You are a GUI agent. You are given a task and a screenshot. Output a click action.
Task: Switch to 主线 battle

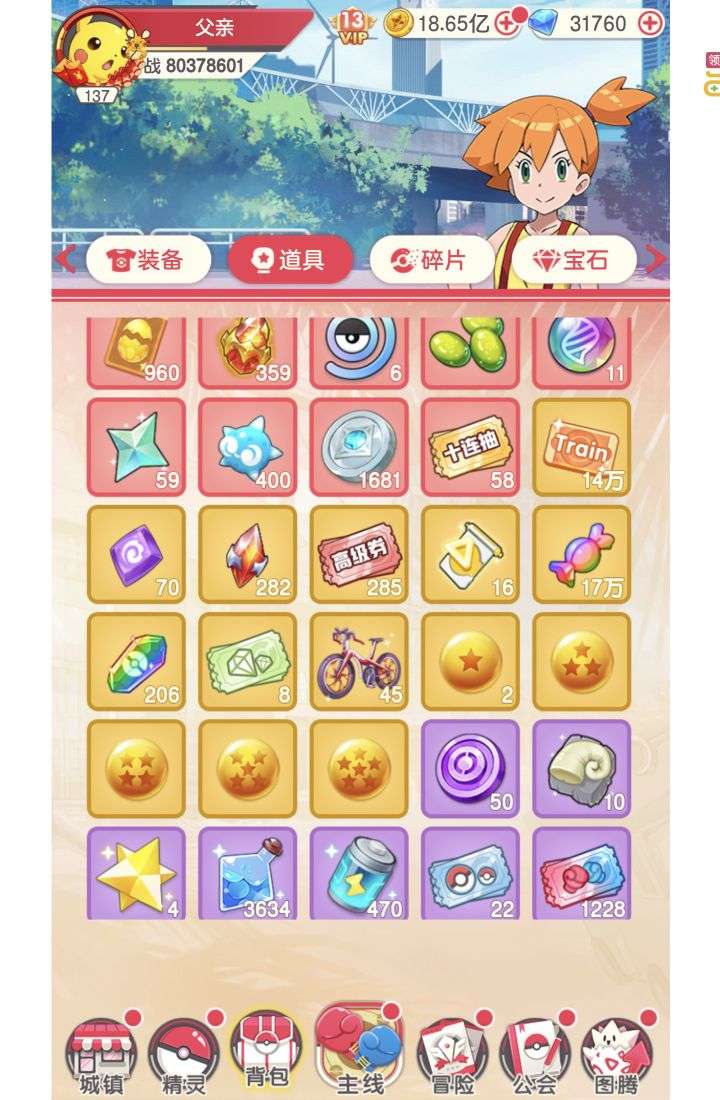[x=360, y=1050]
